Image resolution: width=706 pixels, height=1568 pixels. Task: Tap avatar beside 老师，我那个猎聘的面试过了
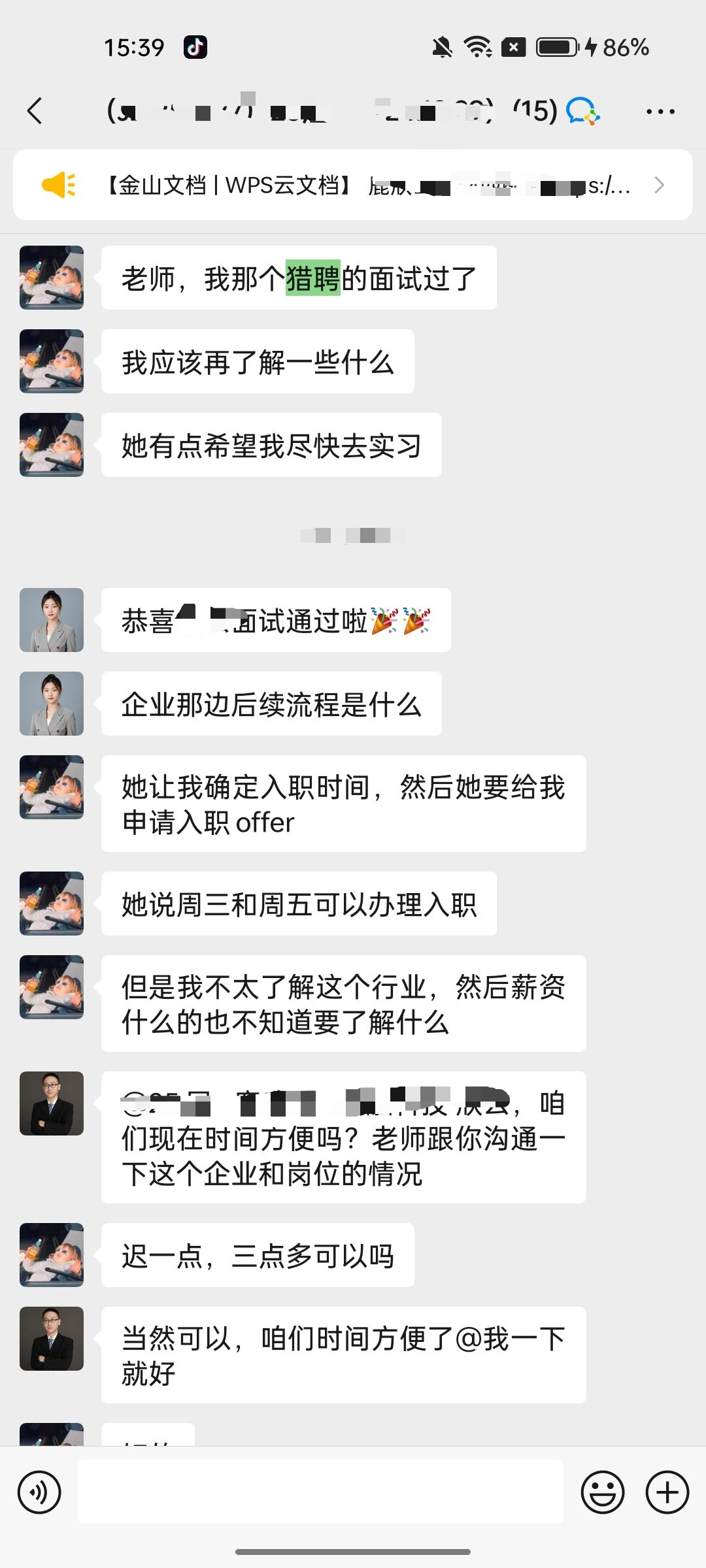click(x=52, y=278)
